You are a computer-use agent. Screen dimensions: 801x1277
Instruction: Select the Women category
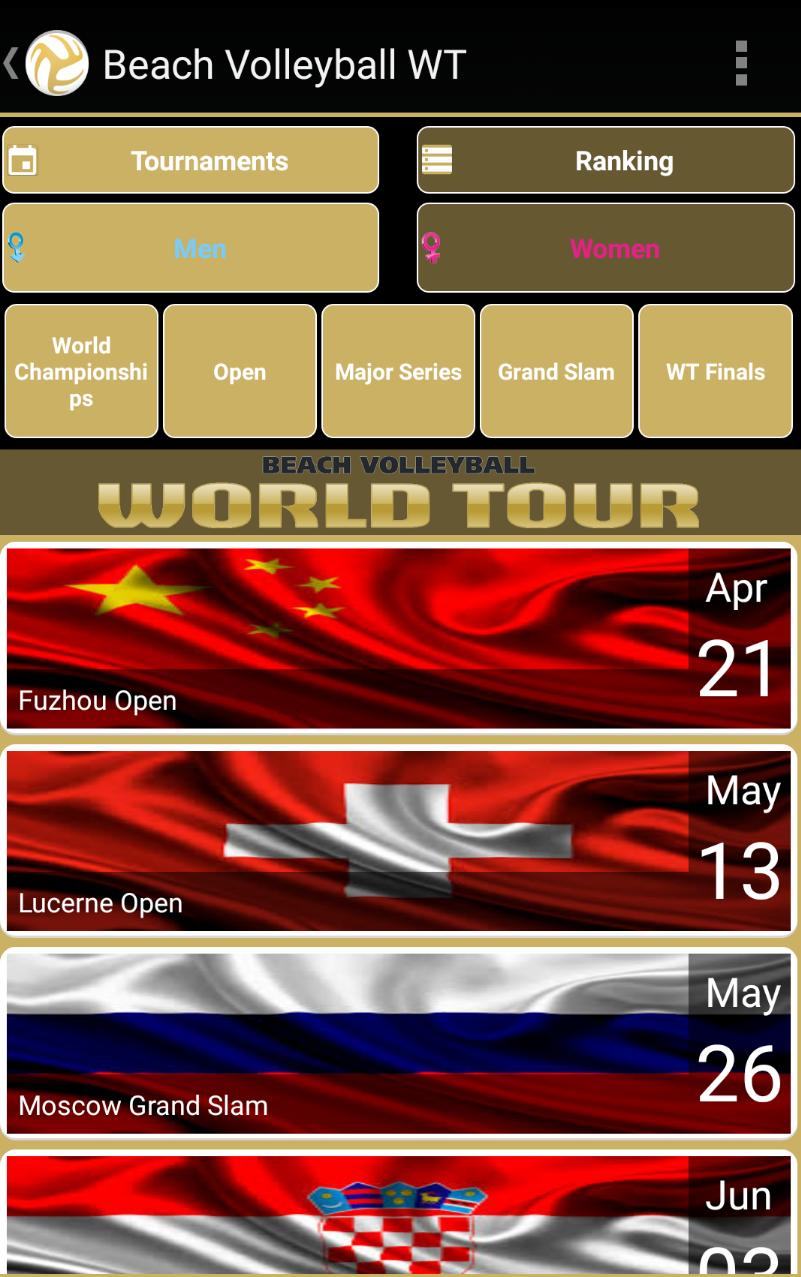point(605,248)
